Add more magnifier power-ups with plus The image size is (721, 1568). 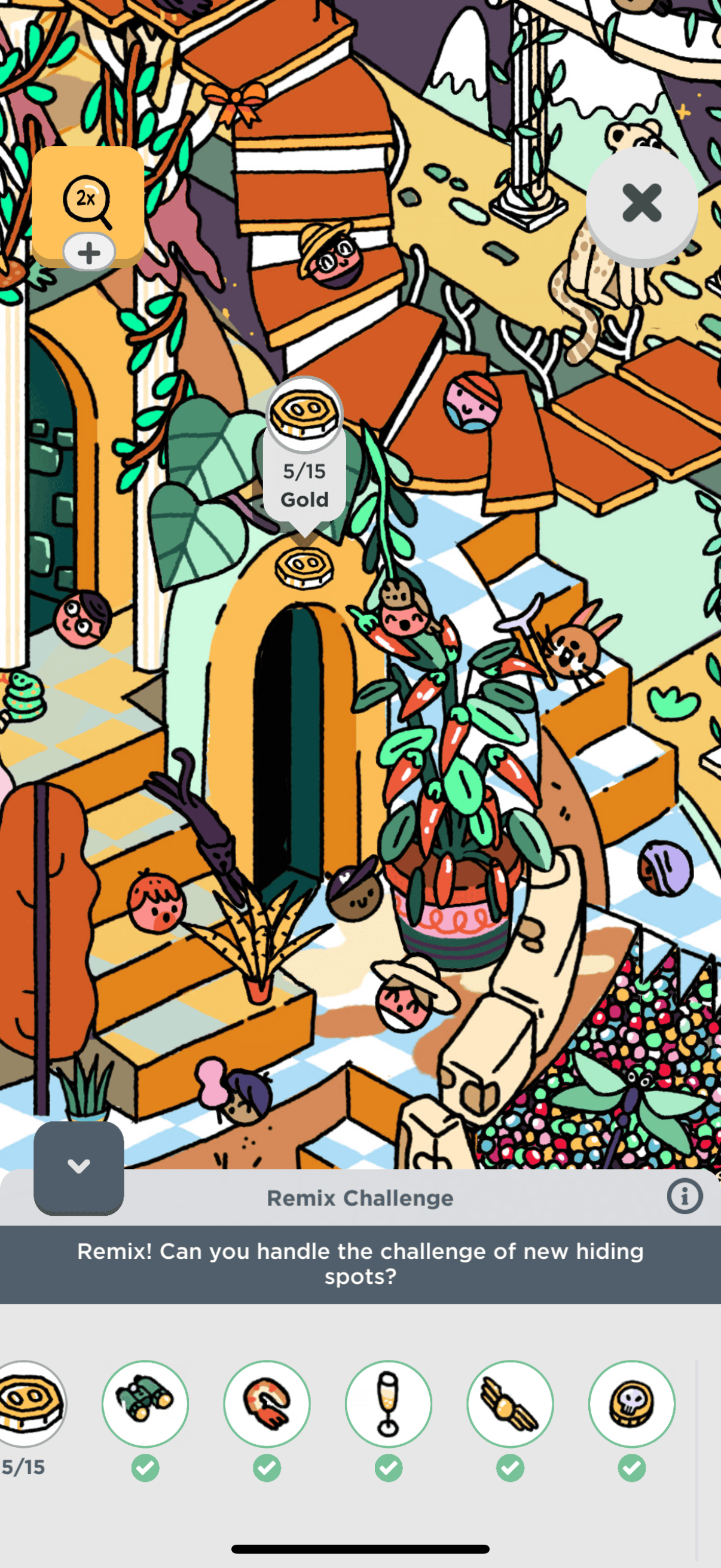tap(89, 252)
